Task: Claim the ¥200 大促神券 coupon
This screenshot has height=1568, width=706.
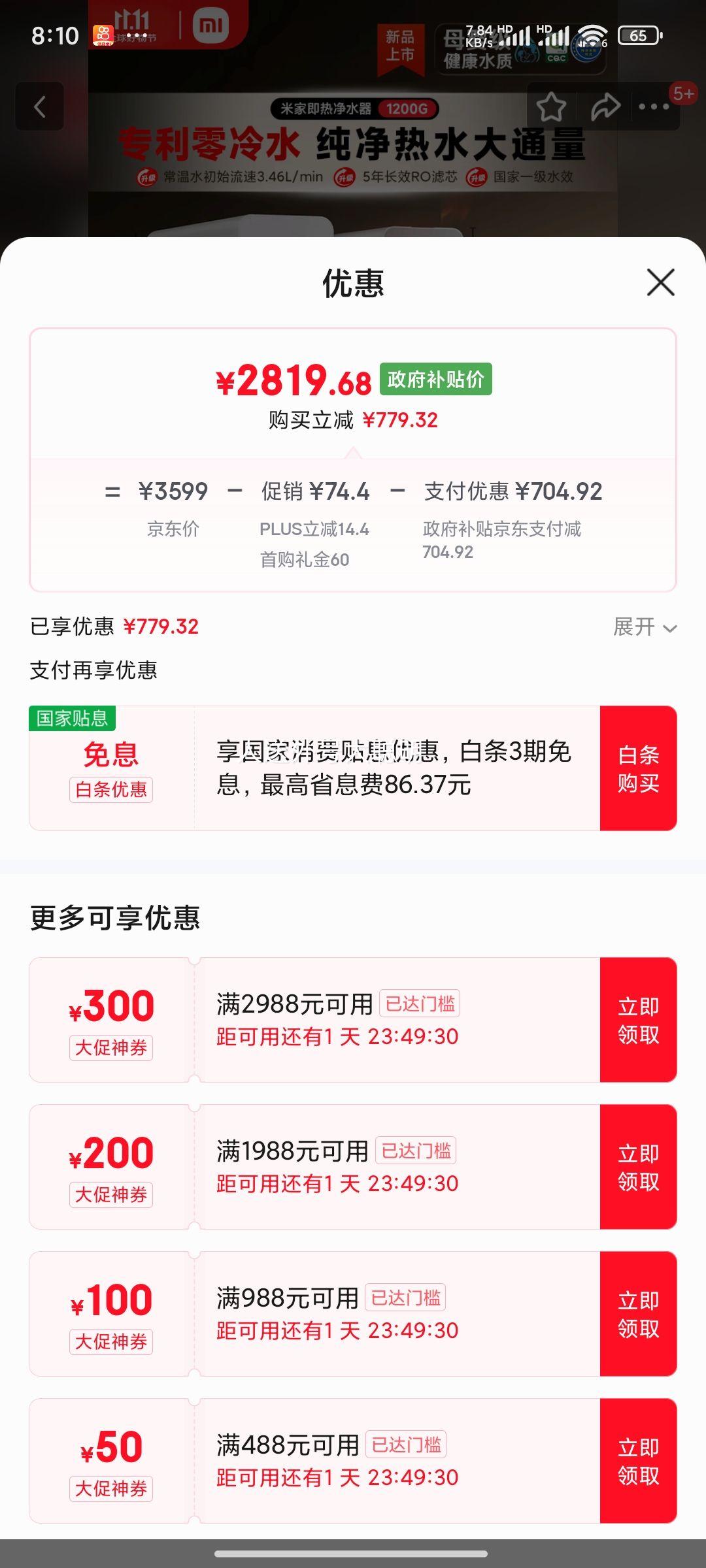Action: pyautogui.click(x=638, y=1167)
